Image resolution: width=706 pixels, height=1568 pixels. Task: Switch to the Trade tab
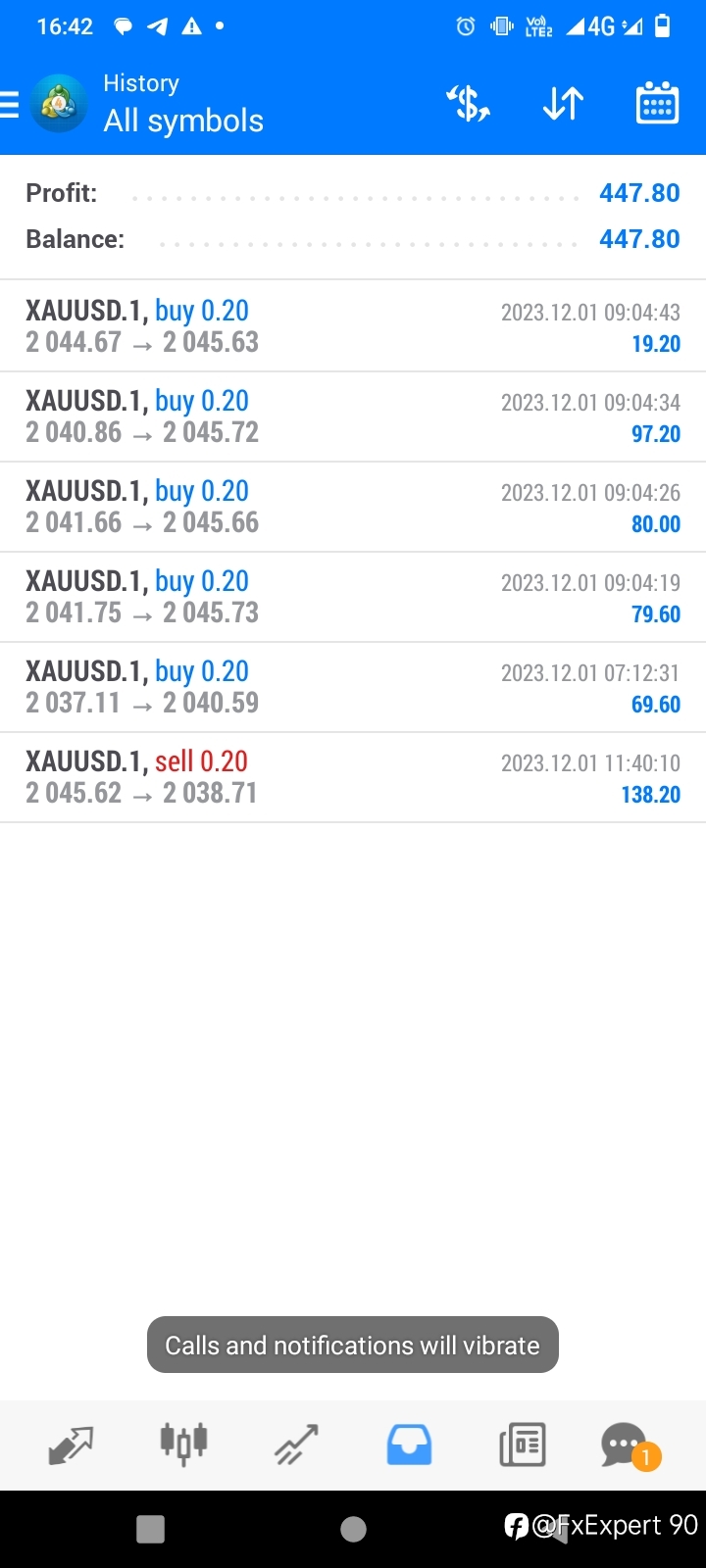click(296, 1445)
